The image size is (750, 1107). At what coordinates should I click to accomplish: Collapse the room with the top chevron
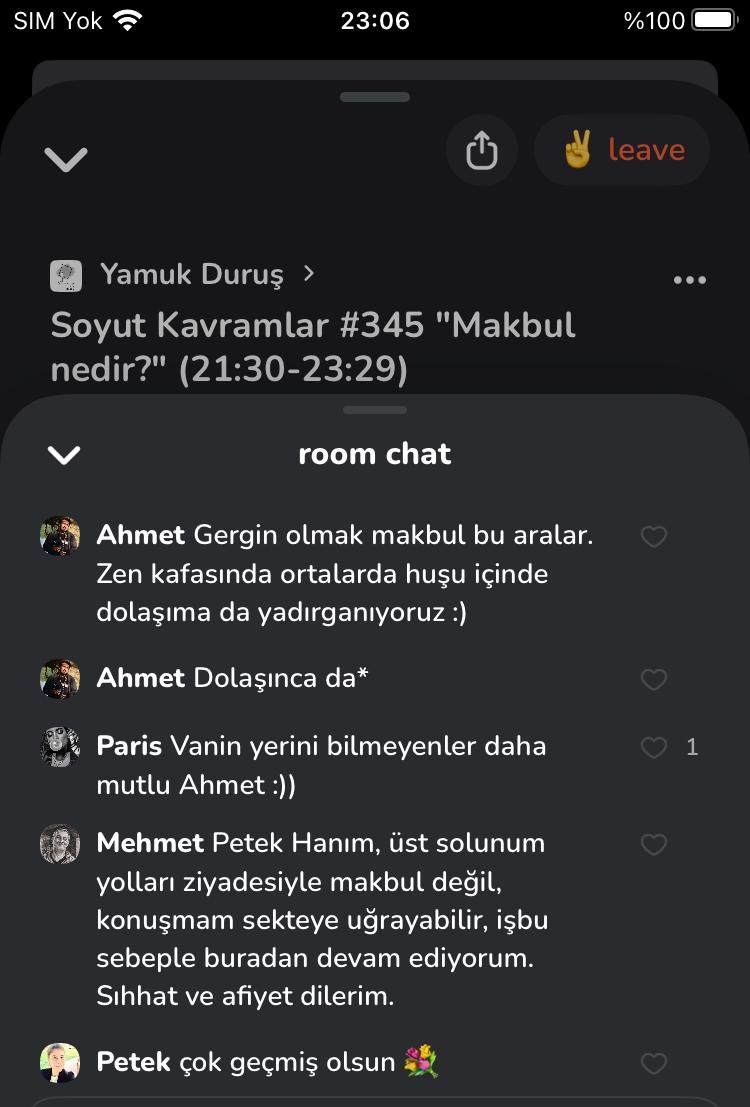66,158
